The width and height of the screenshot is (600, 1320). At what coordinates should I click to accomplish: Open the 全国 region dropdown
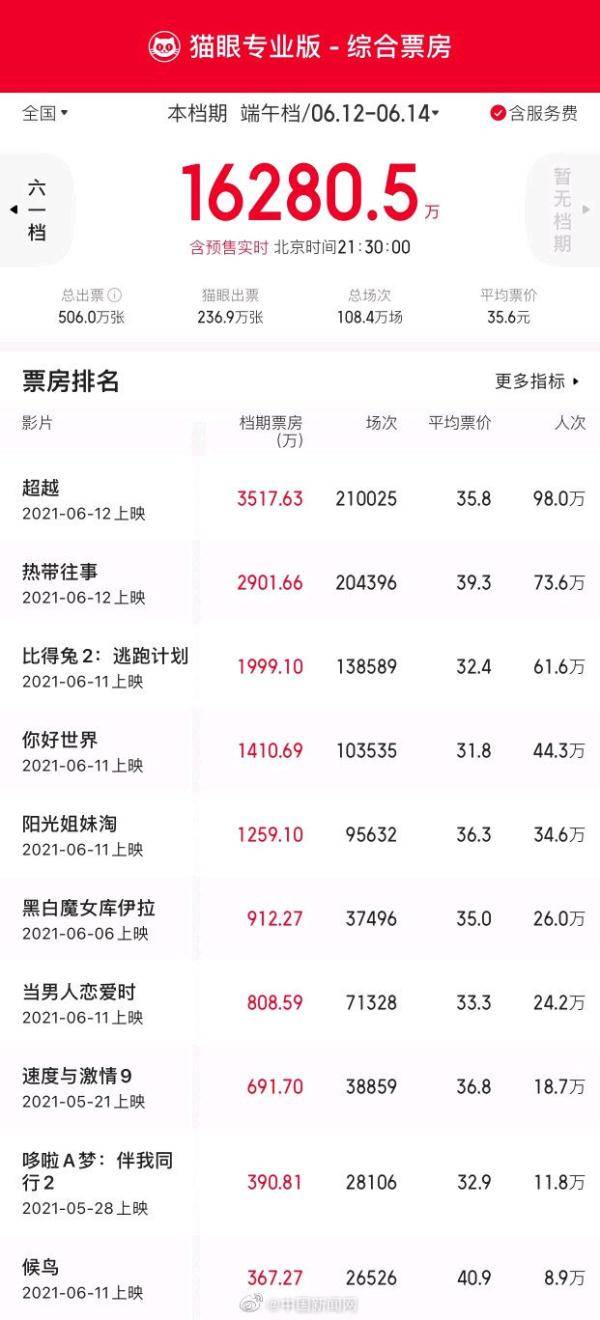(45, 113)
